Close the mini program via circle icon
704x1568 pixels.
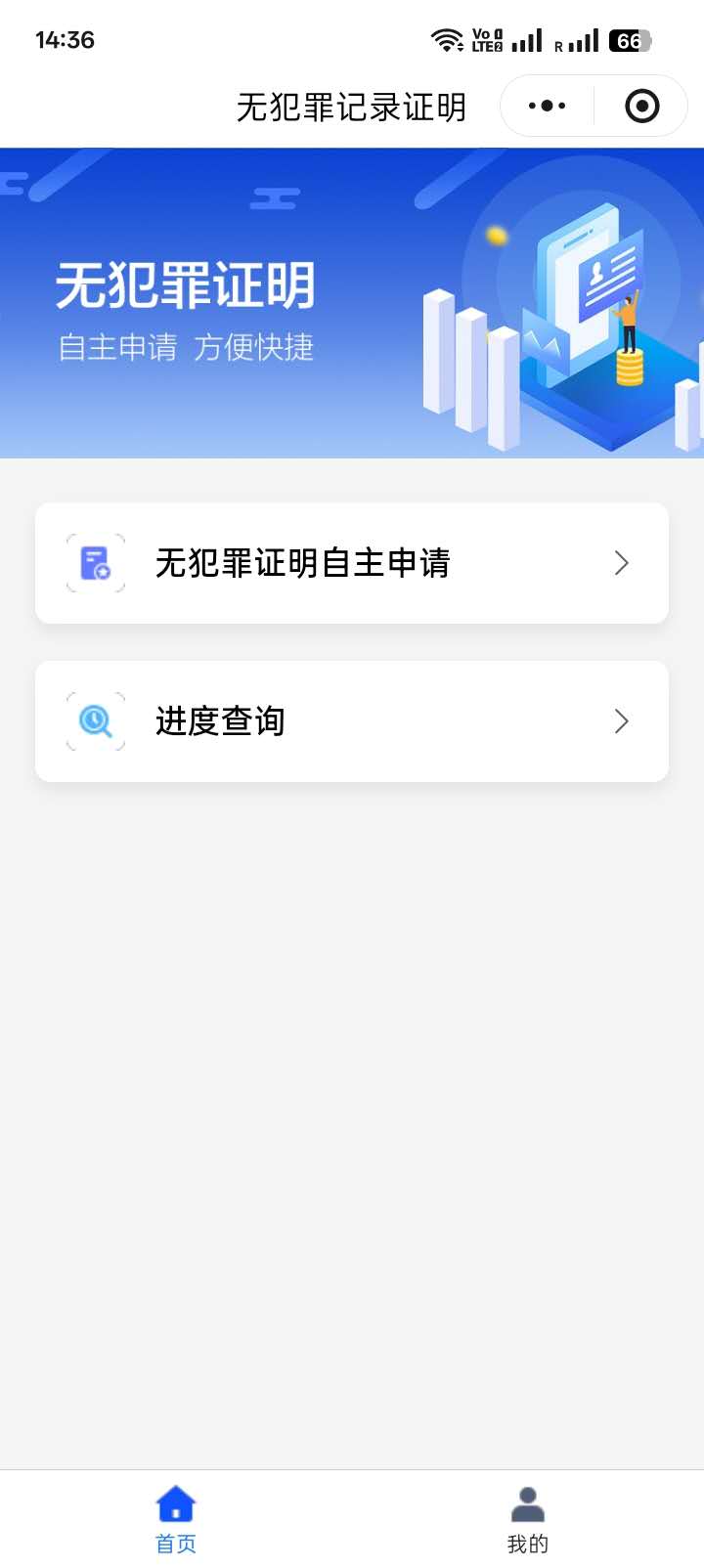tap(641, 106)
